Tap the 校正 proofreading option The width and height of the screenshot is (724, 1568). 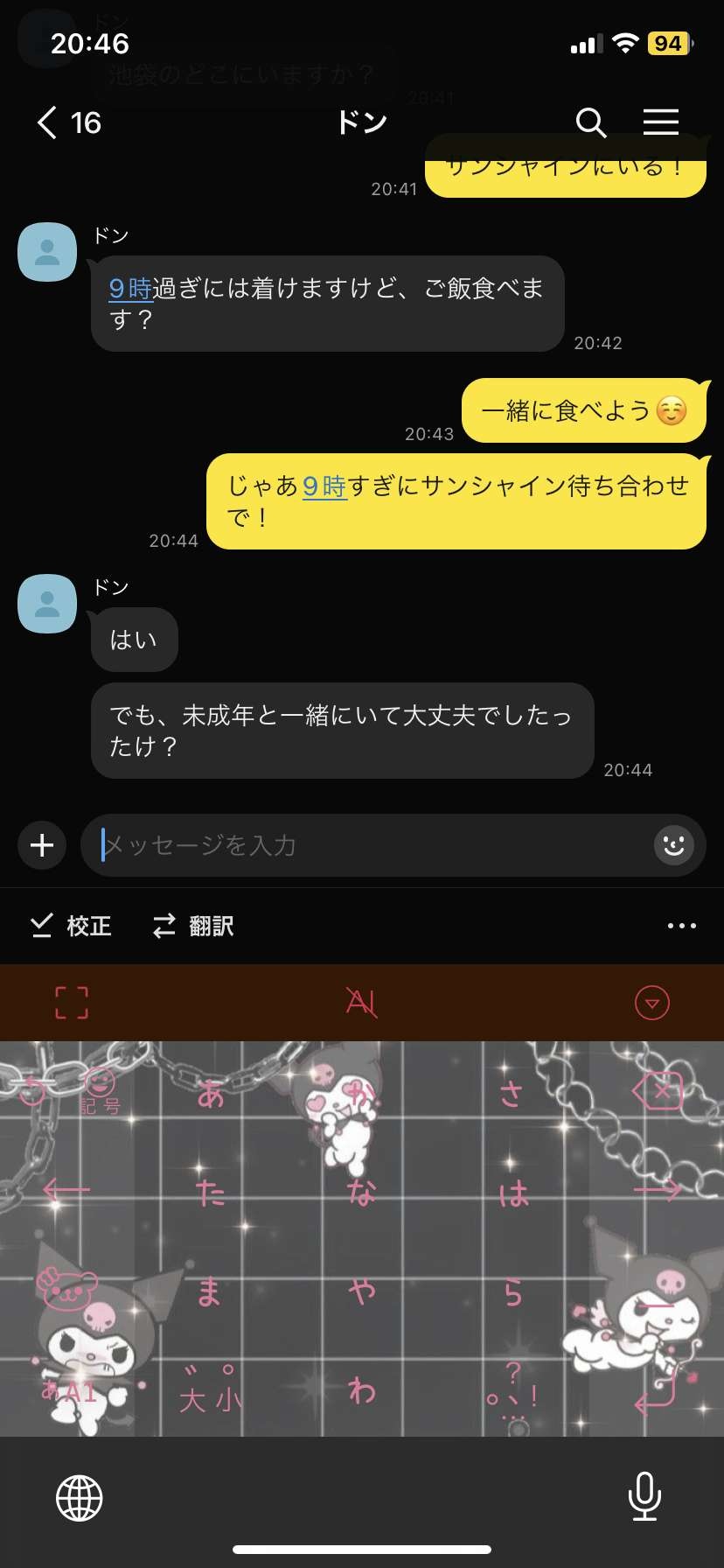click(71, 926)
